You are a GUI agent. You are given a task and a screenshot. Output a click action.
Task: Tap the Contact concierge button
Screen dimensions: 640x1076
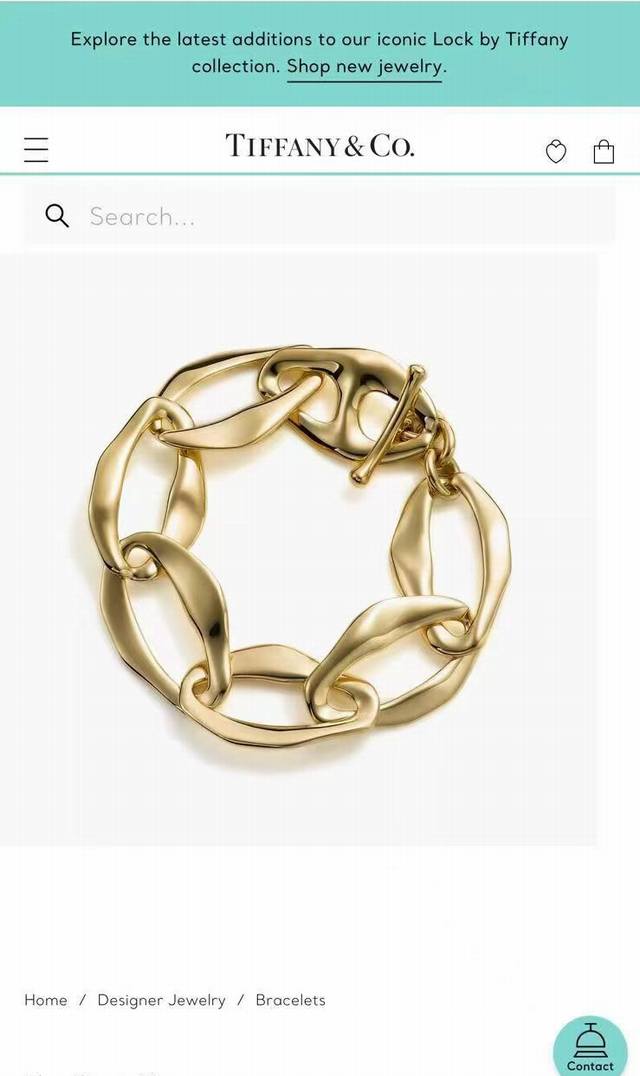tap(590, 1048)
